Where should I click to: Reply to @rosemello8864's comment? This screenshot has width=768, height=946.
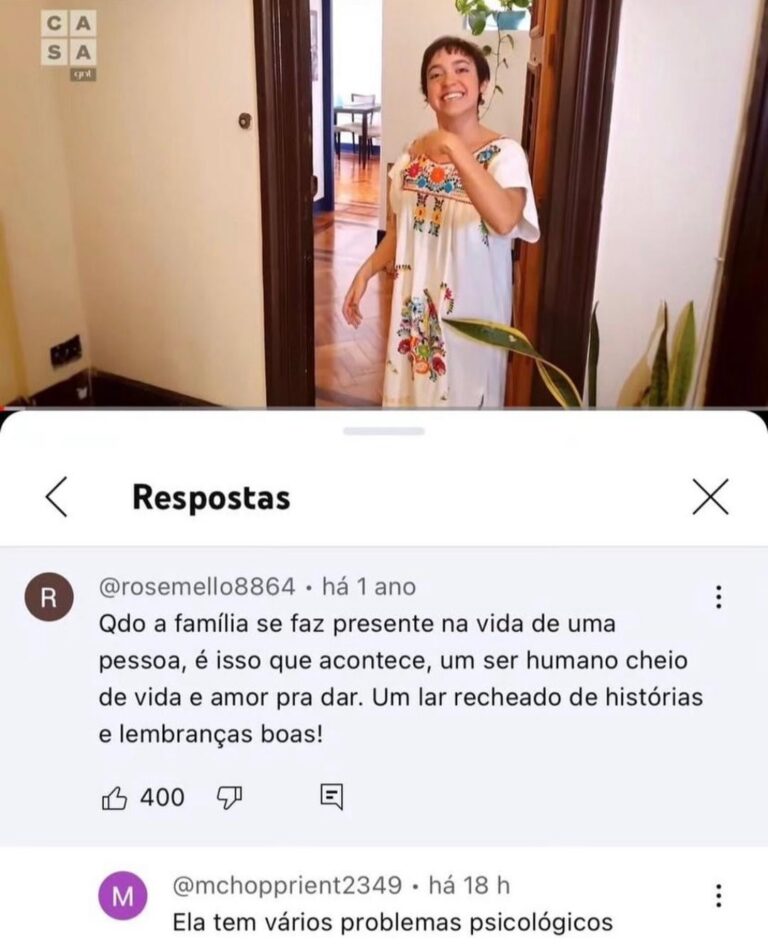(x=331, y=797)
